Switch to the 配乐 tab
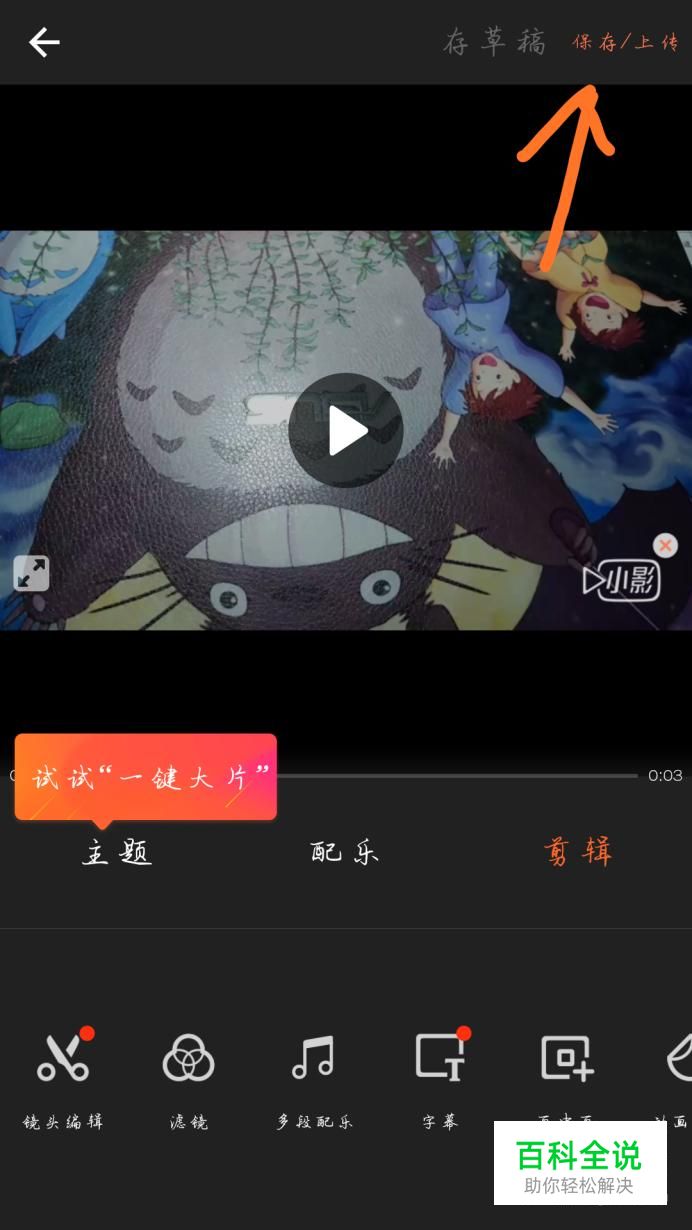This screenshot has width=692, height=1230. pos(345,852)
